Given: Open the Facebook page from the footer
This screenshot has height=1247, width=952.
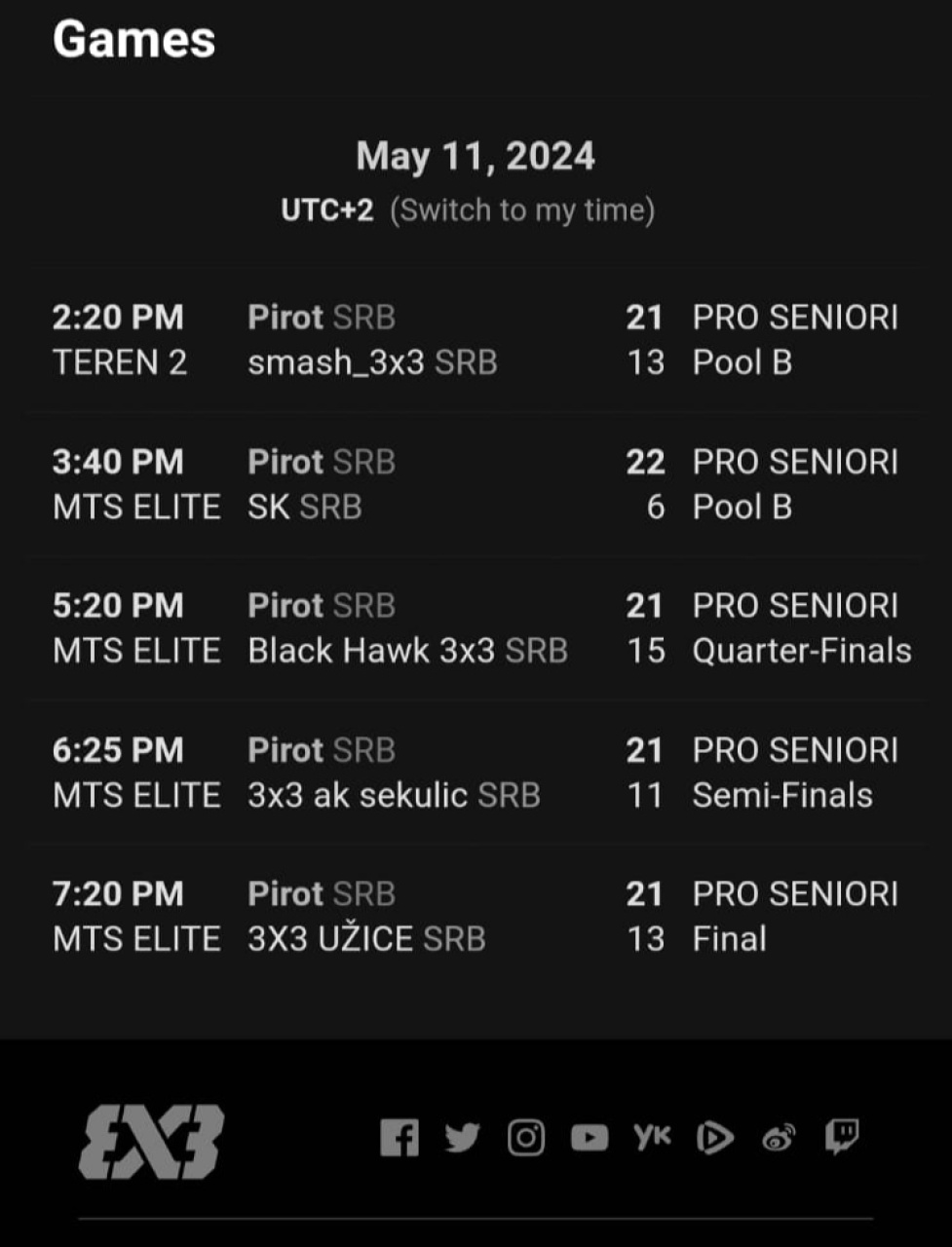Looking at the screenshot, I should click(400, 1138).
